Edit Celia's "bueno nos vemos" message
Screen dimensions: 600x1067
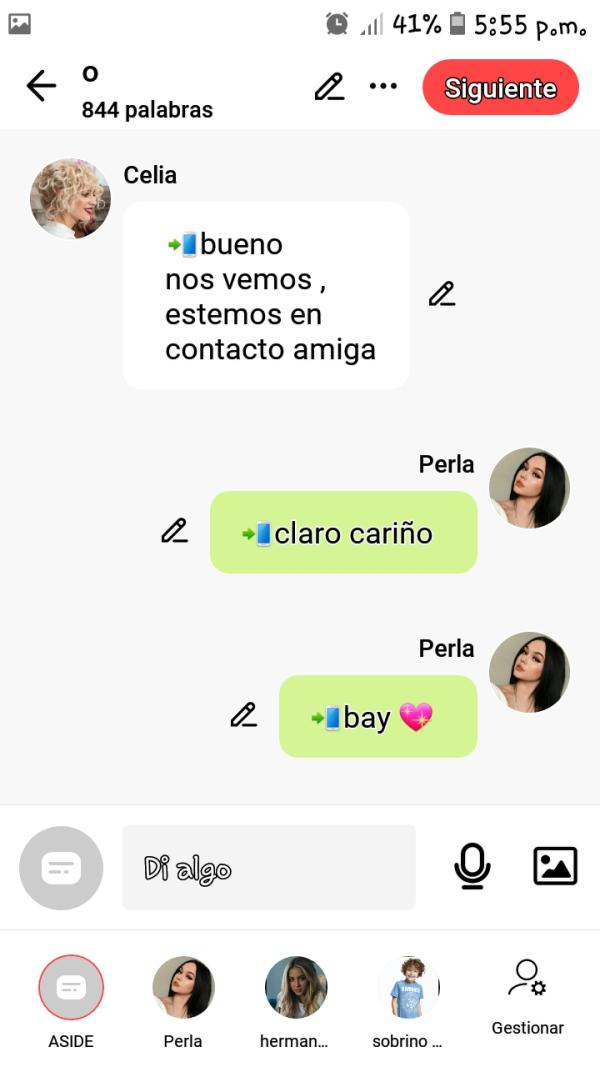click(x=442, y=294)
